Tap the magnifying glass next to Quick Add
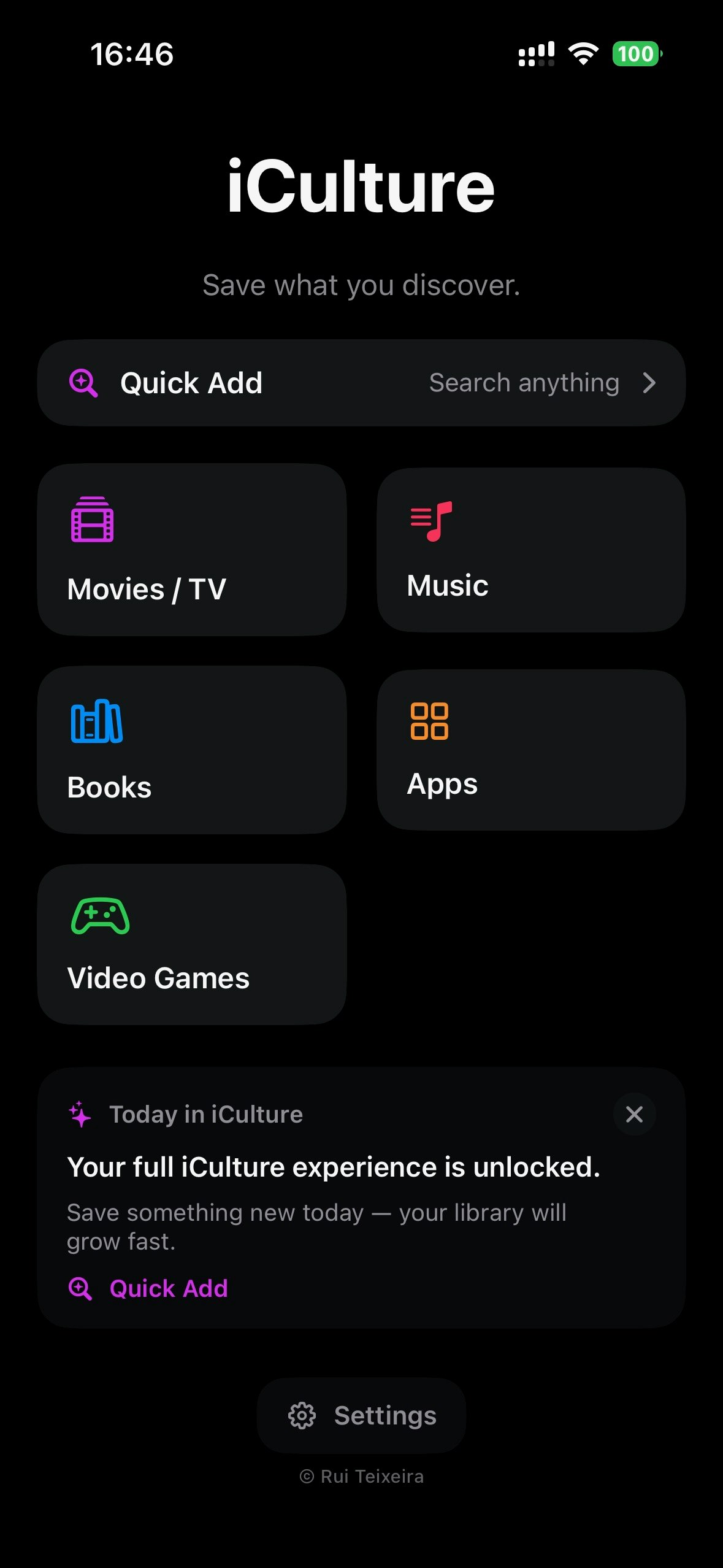Image resolution: width=723 pixels, height=1568 pixels. (x=85, y=382)
